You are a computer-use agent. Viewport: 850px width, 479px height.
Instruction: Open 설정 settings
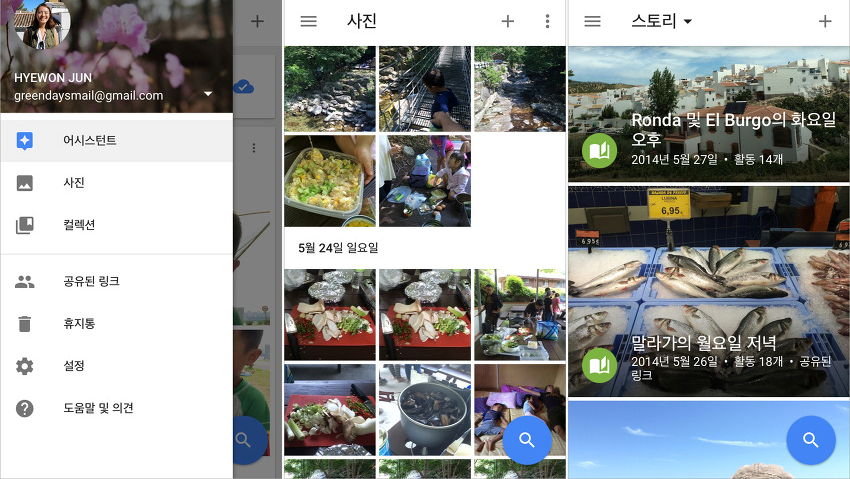74,366
